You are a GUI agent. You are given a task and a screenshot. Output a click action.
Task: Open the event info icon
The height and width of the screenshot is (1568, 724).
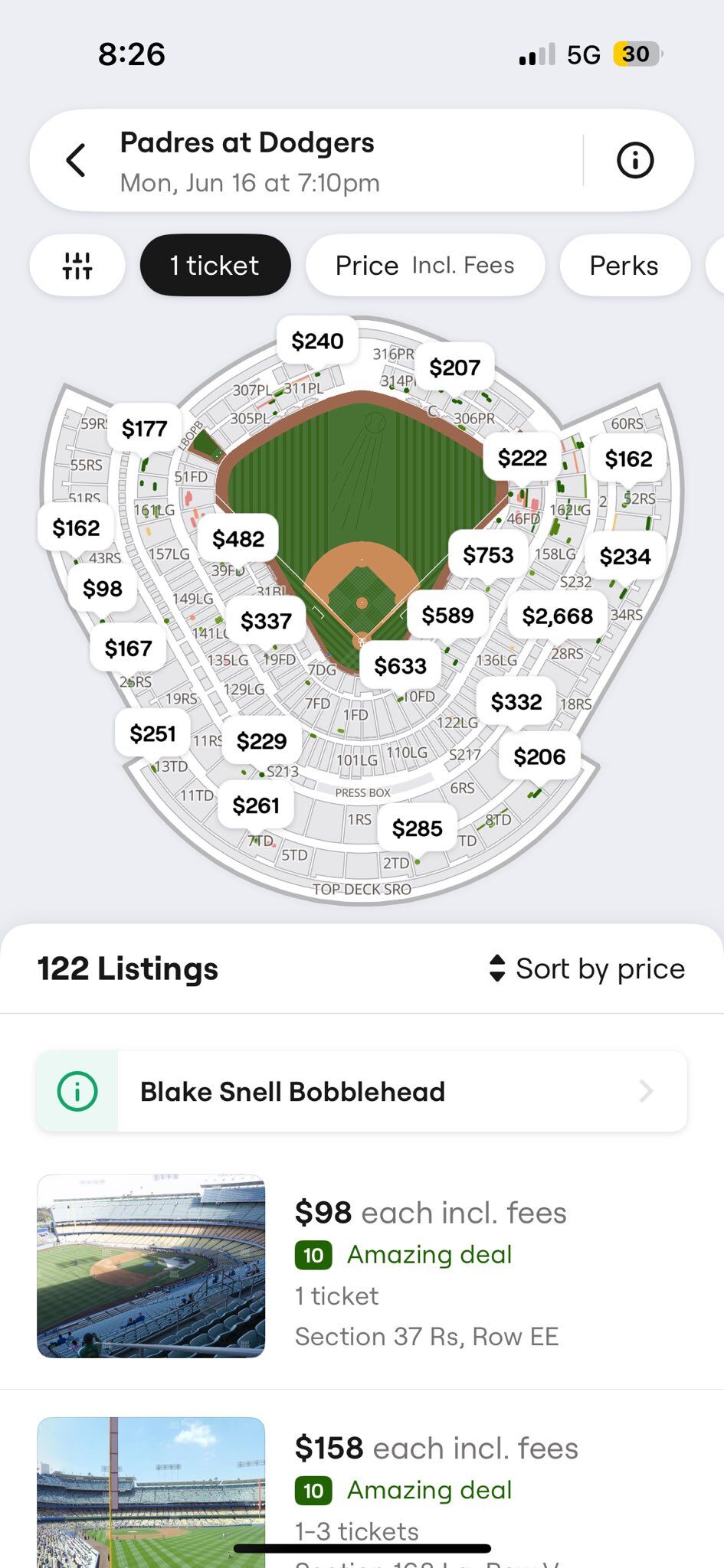pyautogui.click(x=635, y=161)
